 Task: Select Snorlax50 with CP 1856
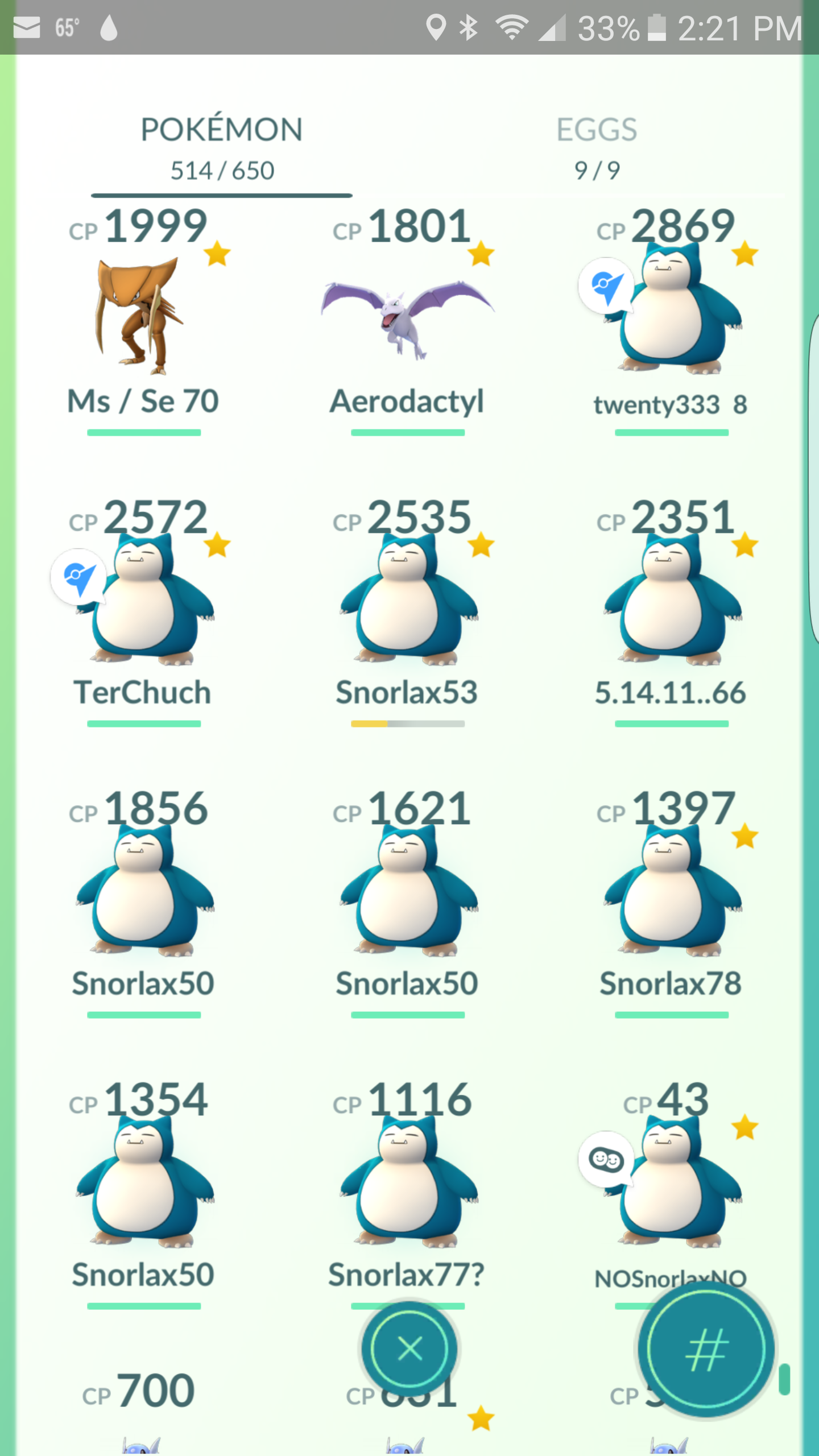[144, 901]
